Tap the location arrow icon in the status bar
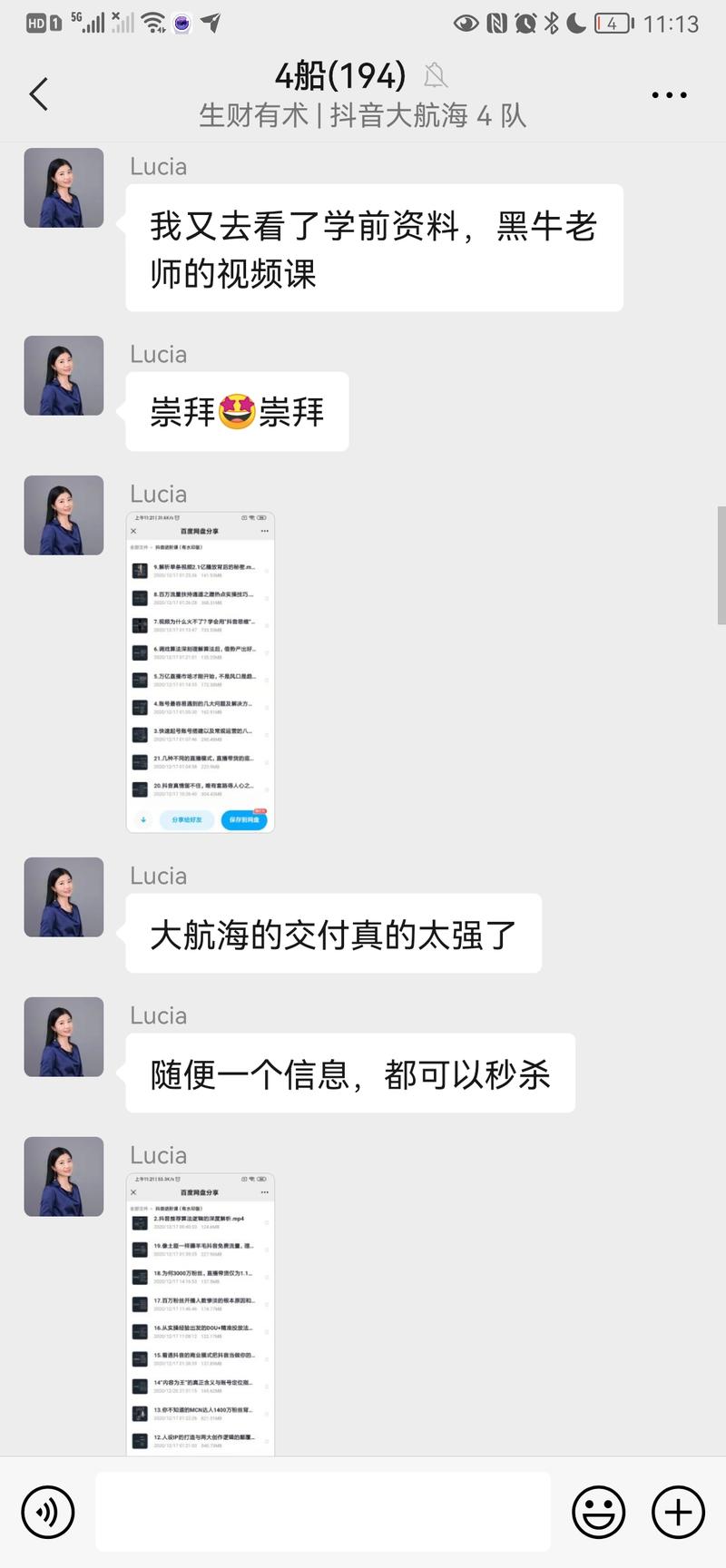726x1568 pixels. coord(211,24)
